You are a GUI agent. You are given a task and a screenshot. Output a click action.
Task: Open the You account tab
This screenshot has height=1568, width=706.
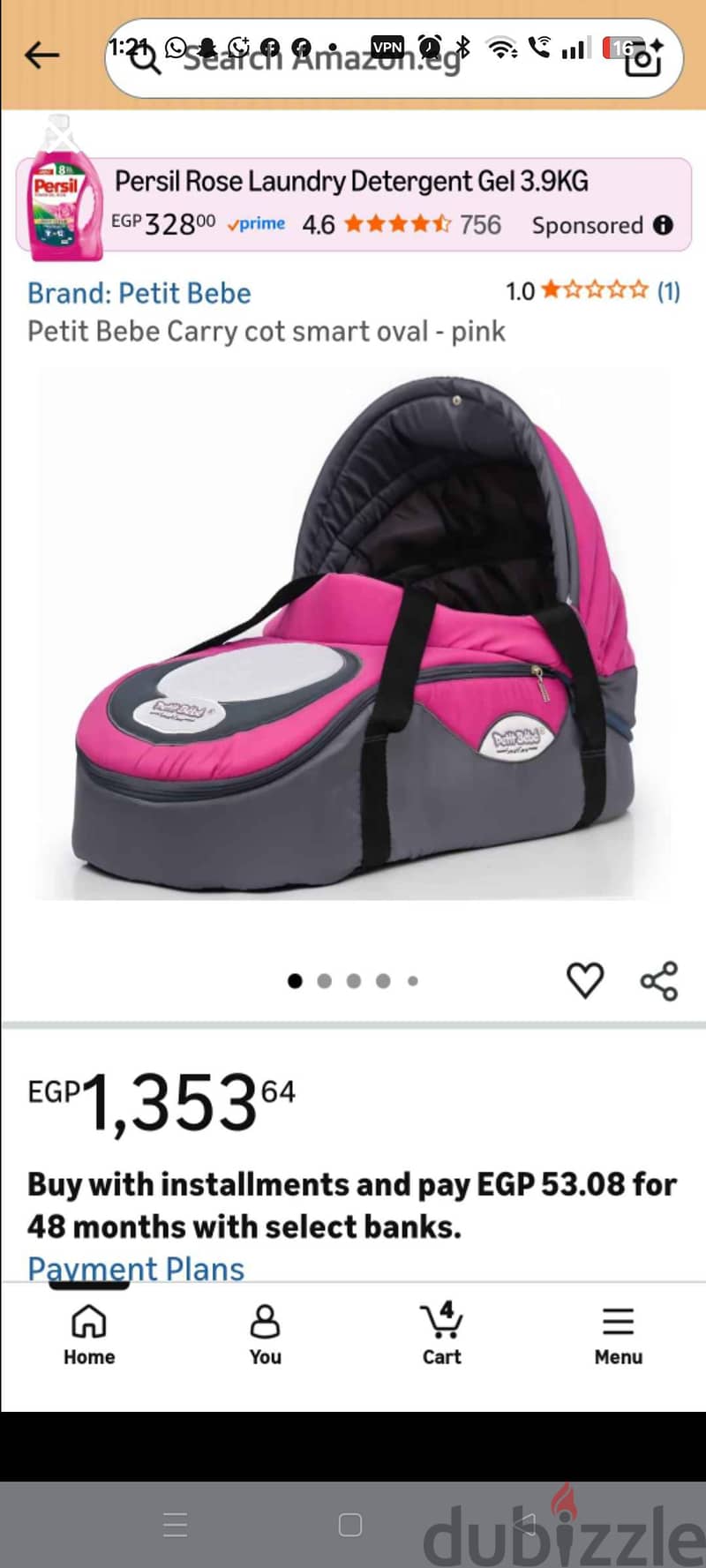point(265,1336)
